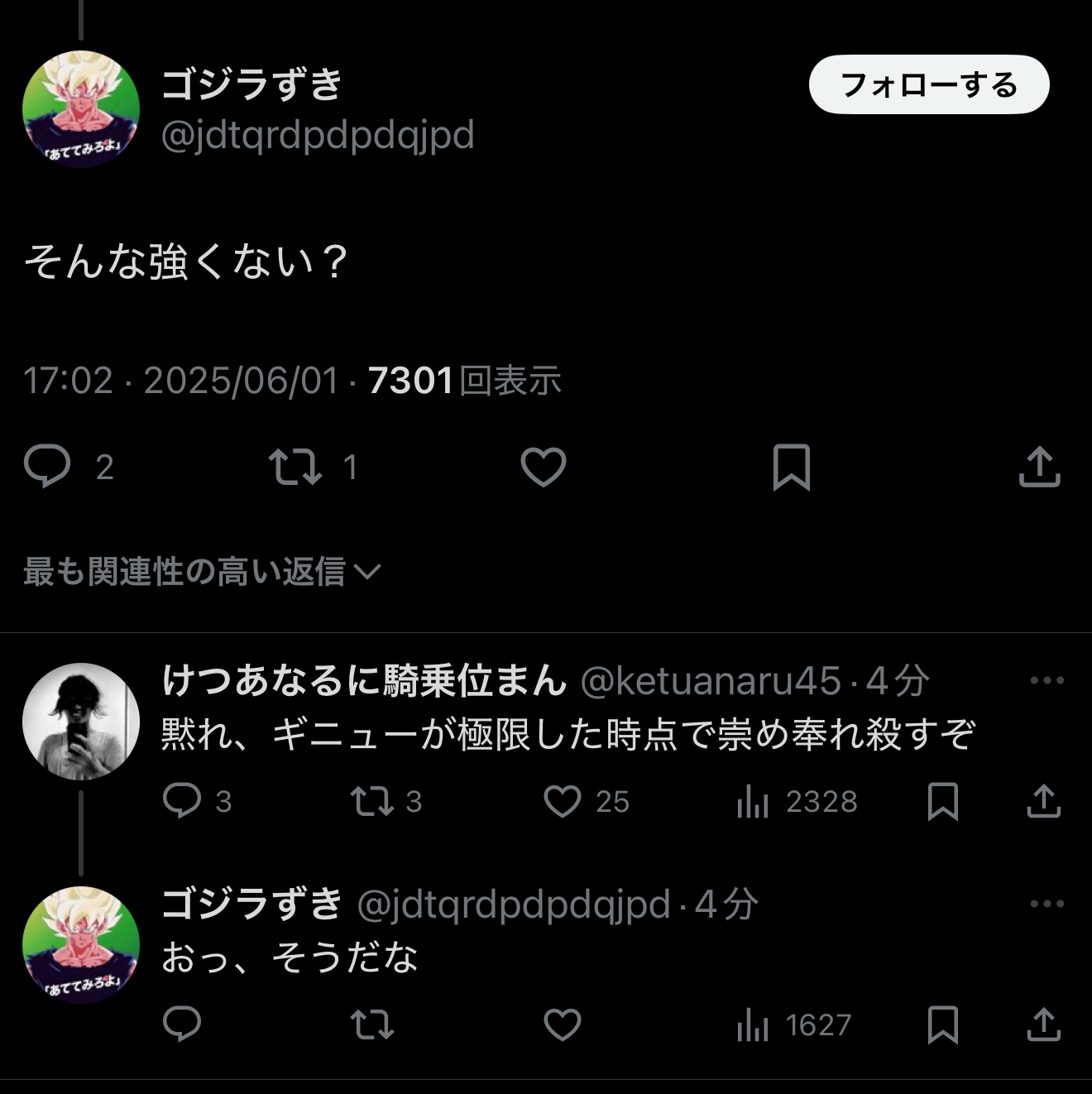1092x1094 pixels.
Task: Open the overflow menu on @ketuanaru45's reply
Action: pyautogui.click(x=1046, y=680)
